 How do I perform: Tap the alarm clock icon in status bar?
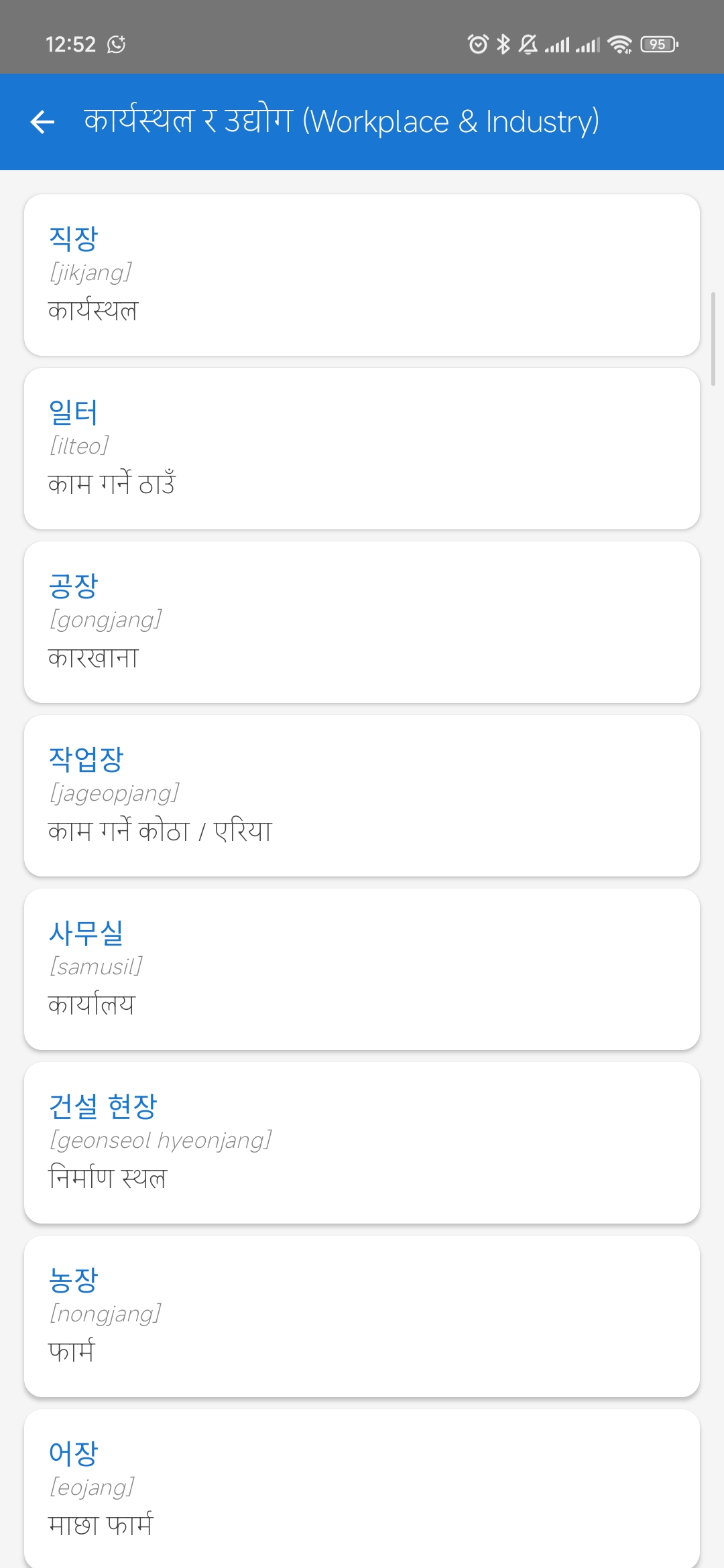click(x=477, y=44)
